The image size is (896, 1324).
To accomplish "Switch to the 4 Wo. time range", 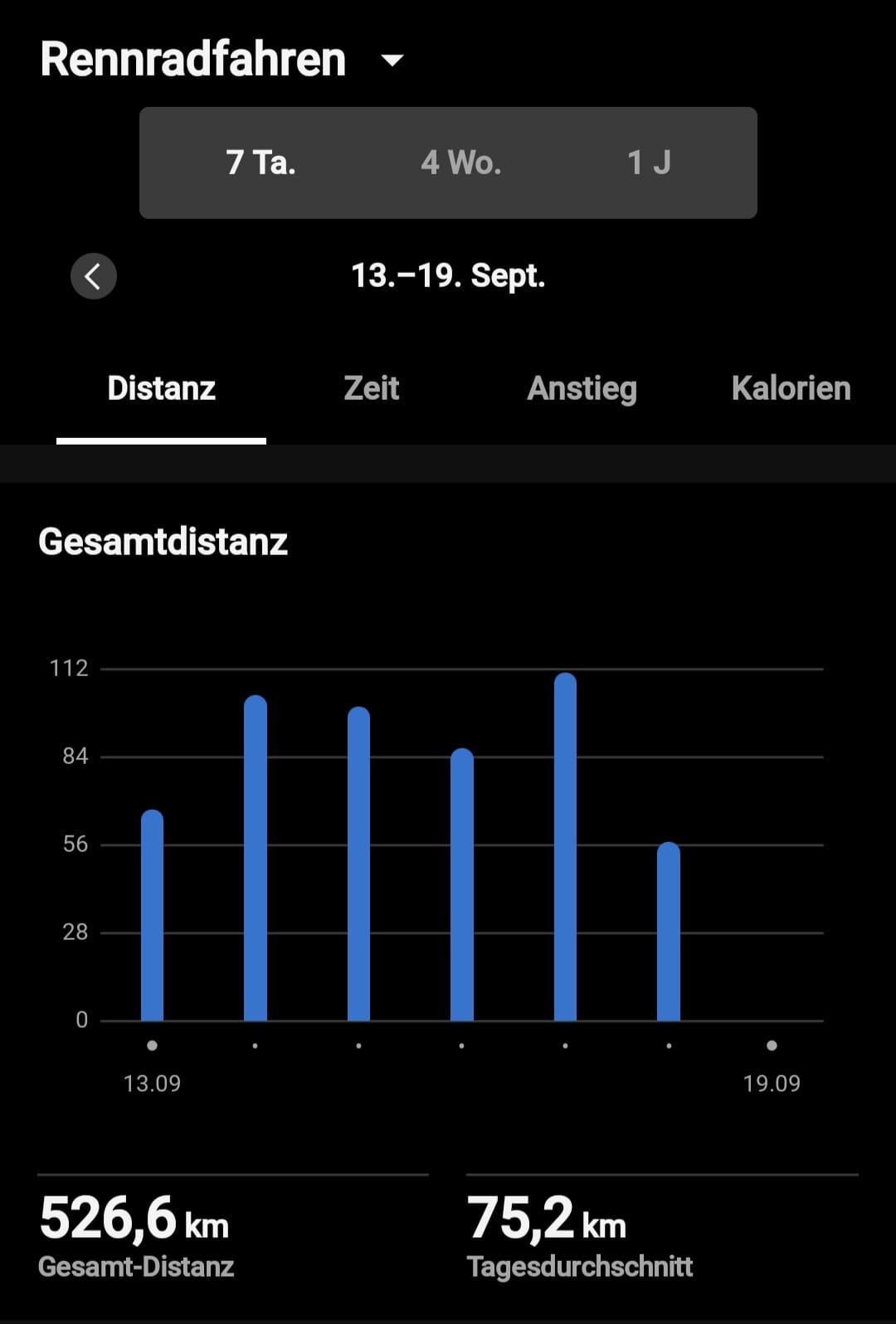I will click(460, 163).
